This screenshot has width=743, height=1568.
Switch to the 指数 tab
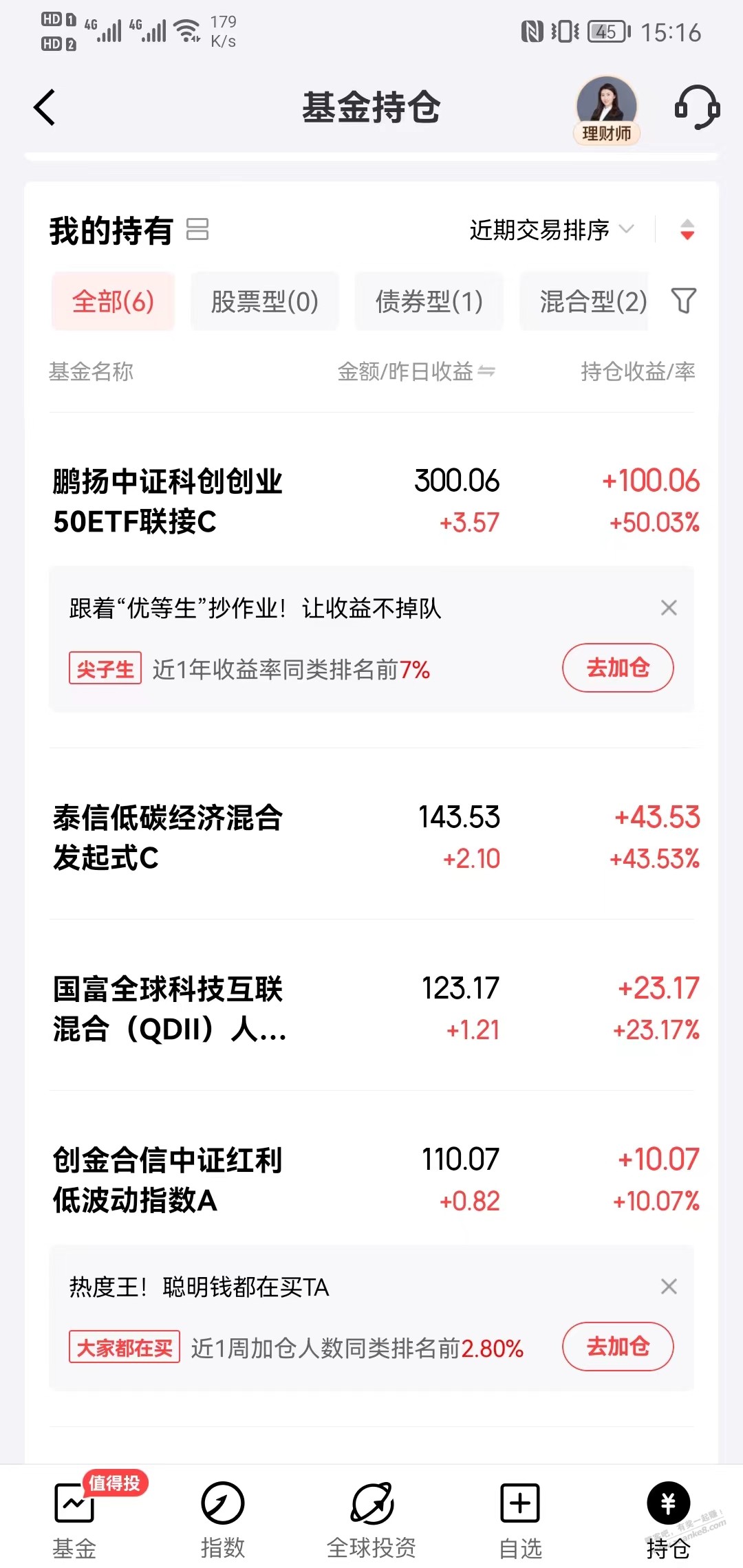pyautogui.click(x=222, y=1518)
